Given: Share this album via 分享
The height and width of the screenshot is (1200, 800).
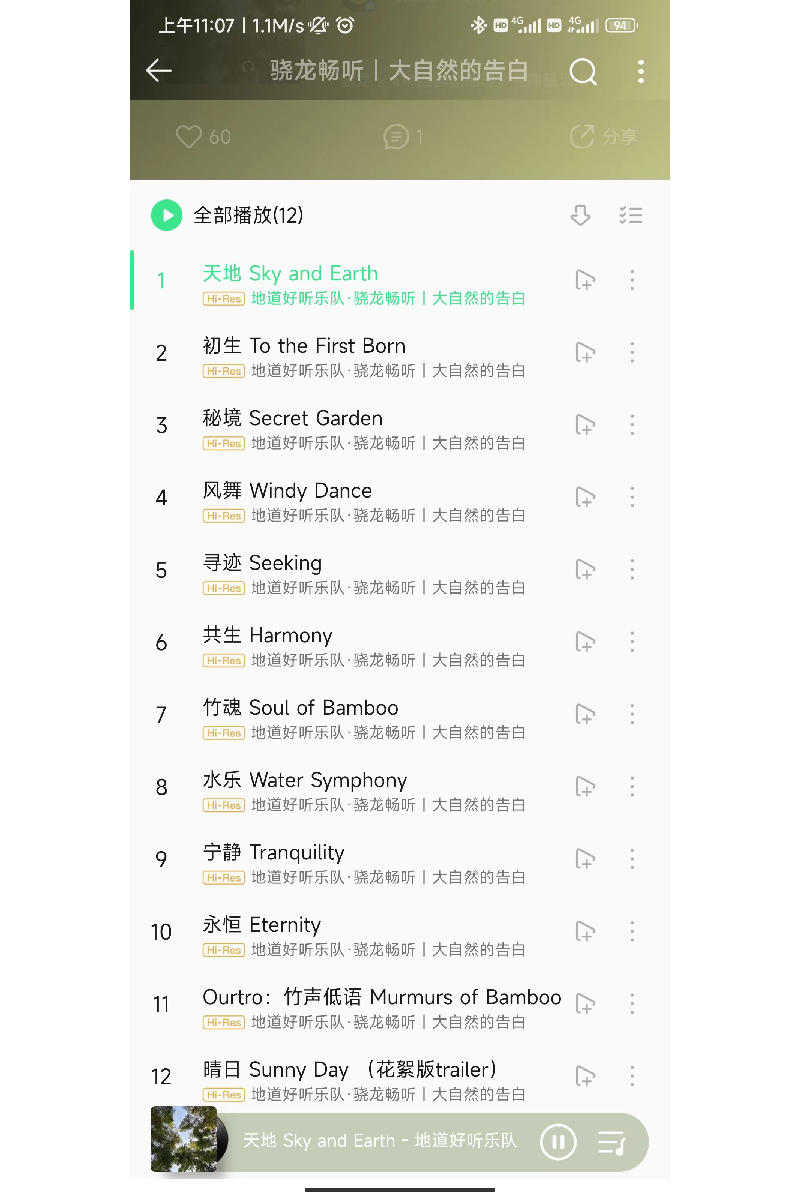Looking at the screenshot, I should coord(603,137).
